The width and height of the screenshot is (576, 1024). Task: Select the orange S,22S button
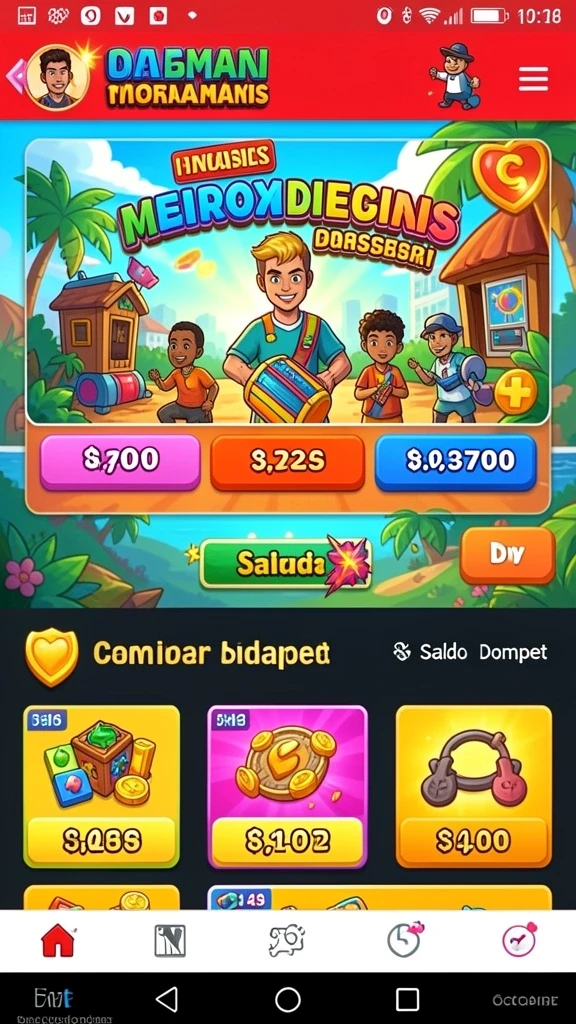pos(287,462)
